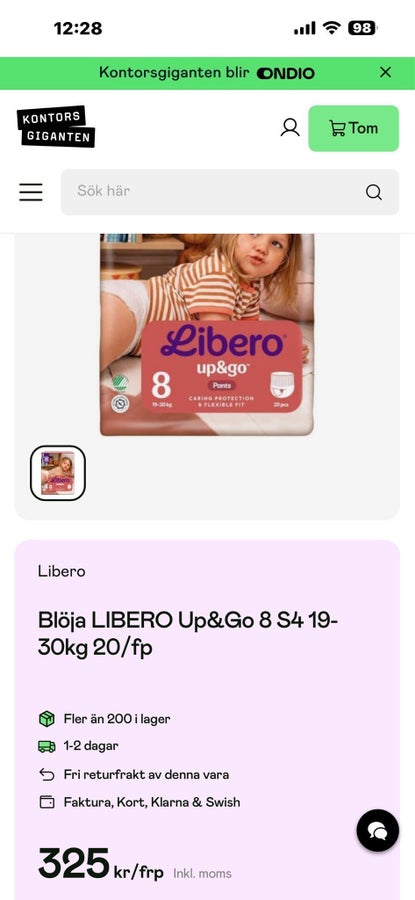Open the Kontorsgiganten home logo
Screen dimensions: 415x900
click(x=56, y=127)
